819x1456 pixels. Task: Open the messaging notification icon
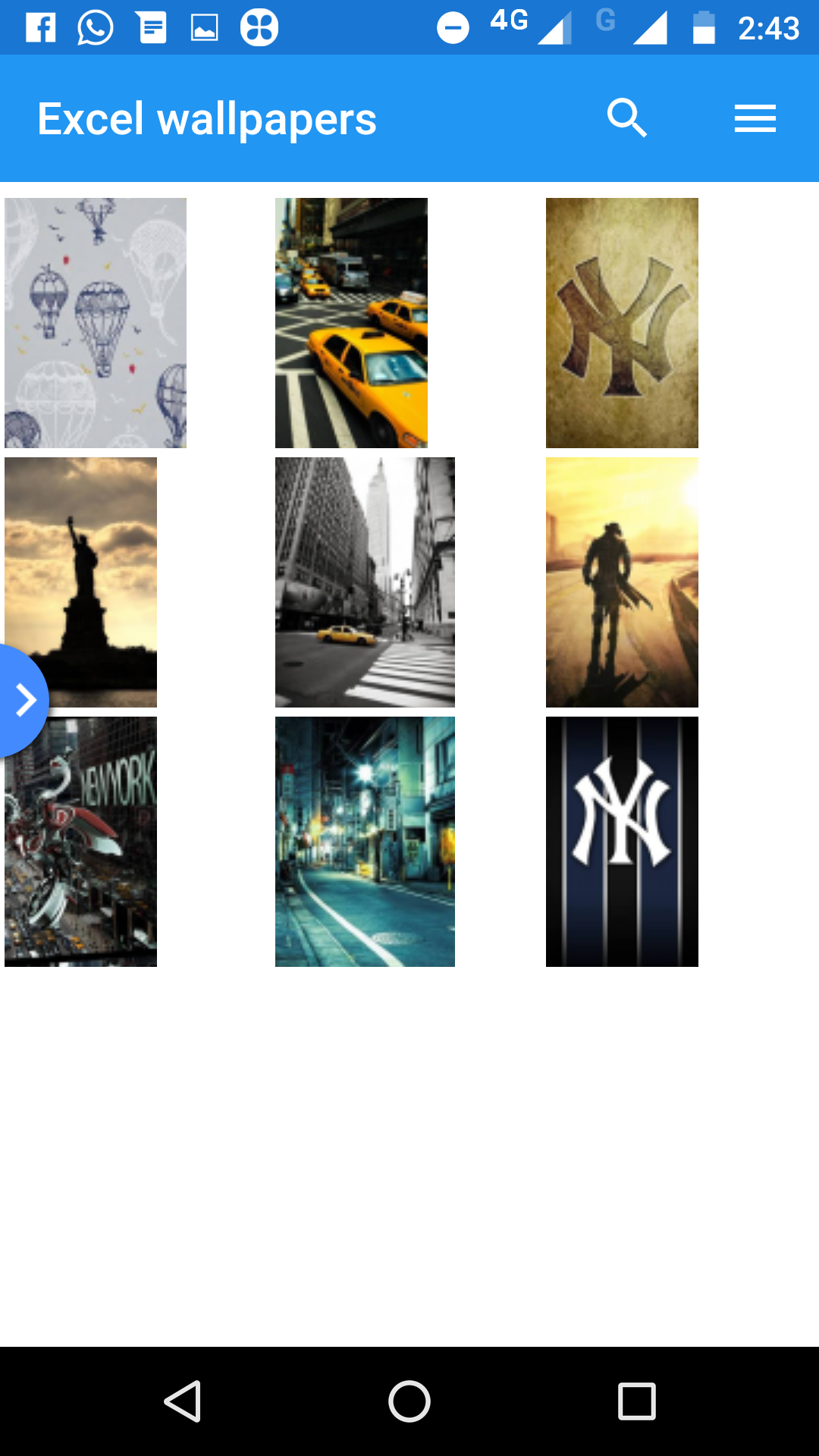click(151, 27)
